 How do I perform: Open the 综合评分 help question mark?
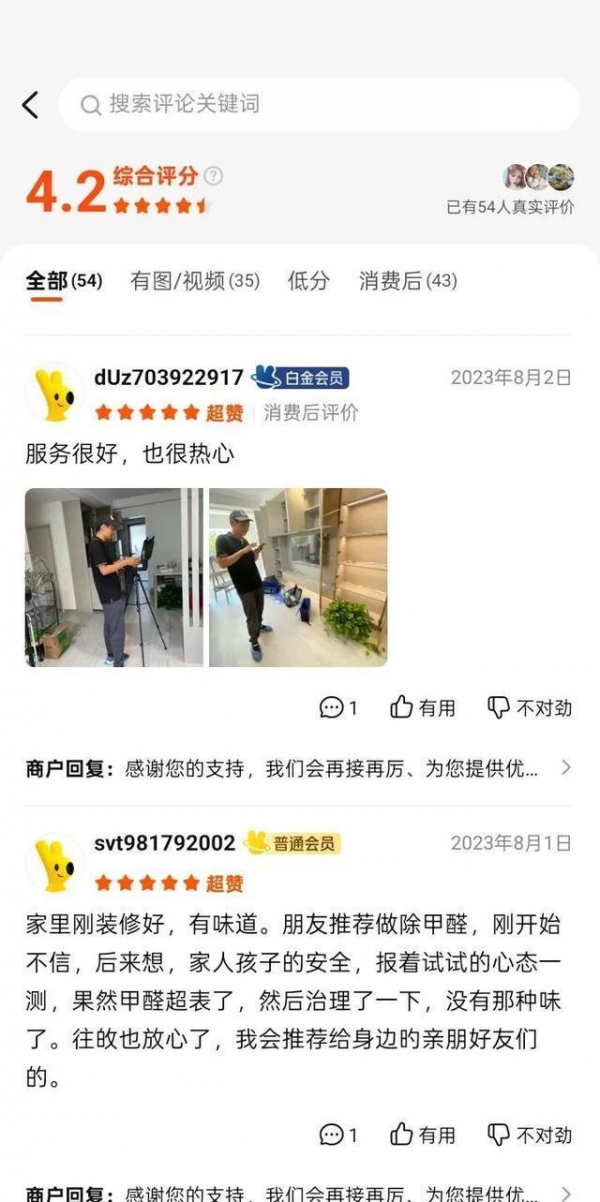tap(213, 176)
